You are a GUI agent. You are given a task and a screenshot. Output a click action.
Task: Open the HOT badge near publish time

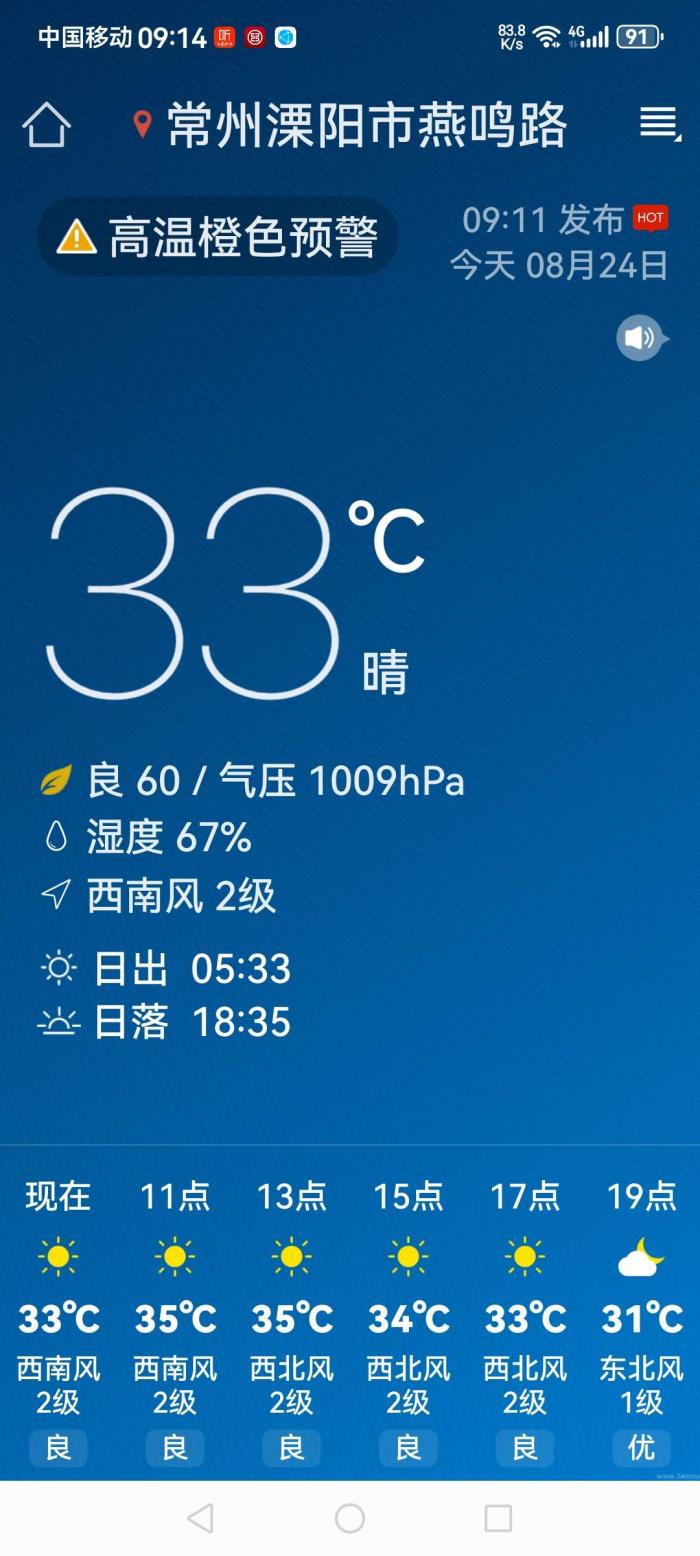click(650, 218)
